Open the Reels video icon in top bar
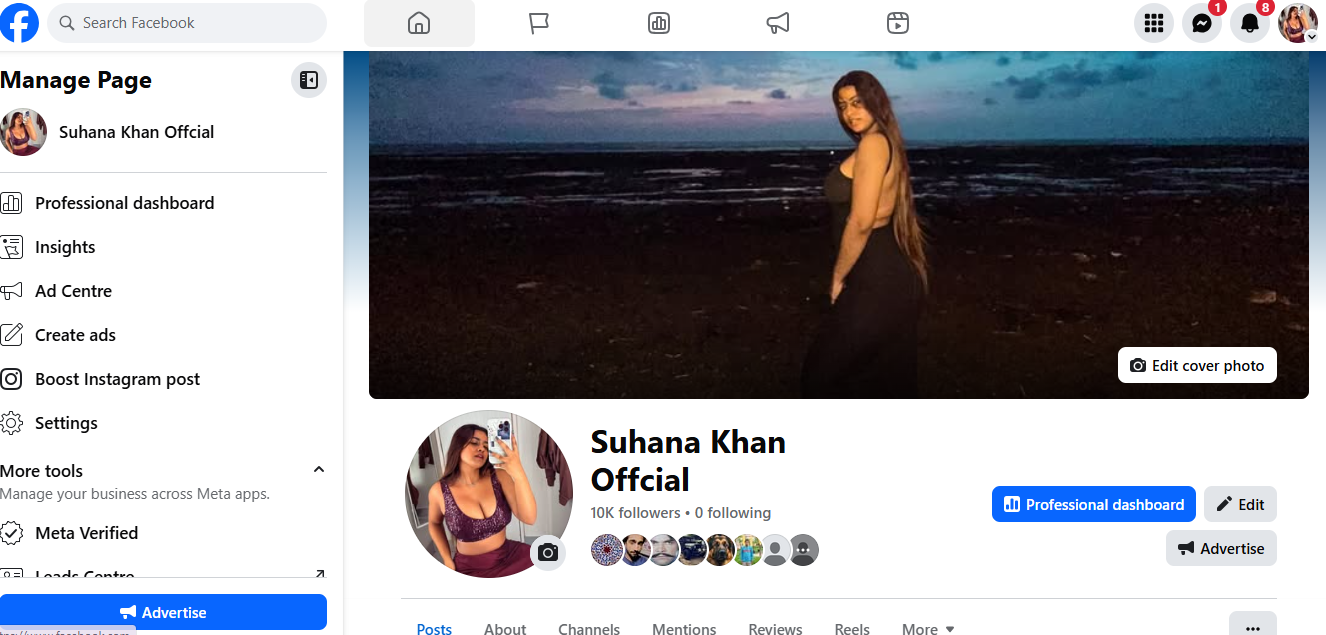Screen dimensions: 1326x635 pos(898,23)
